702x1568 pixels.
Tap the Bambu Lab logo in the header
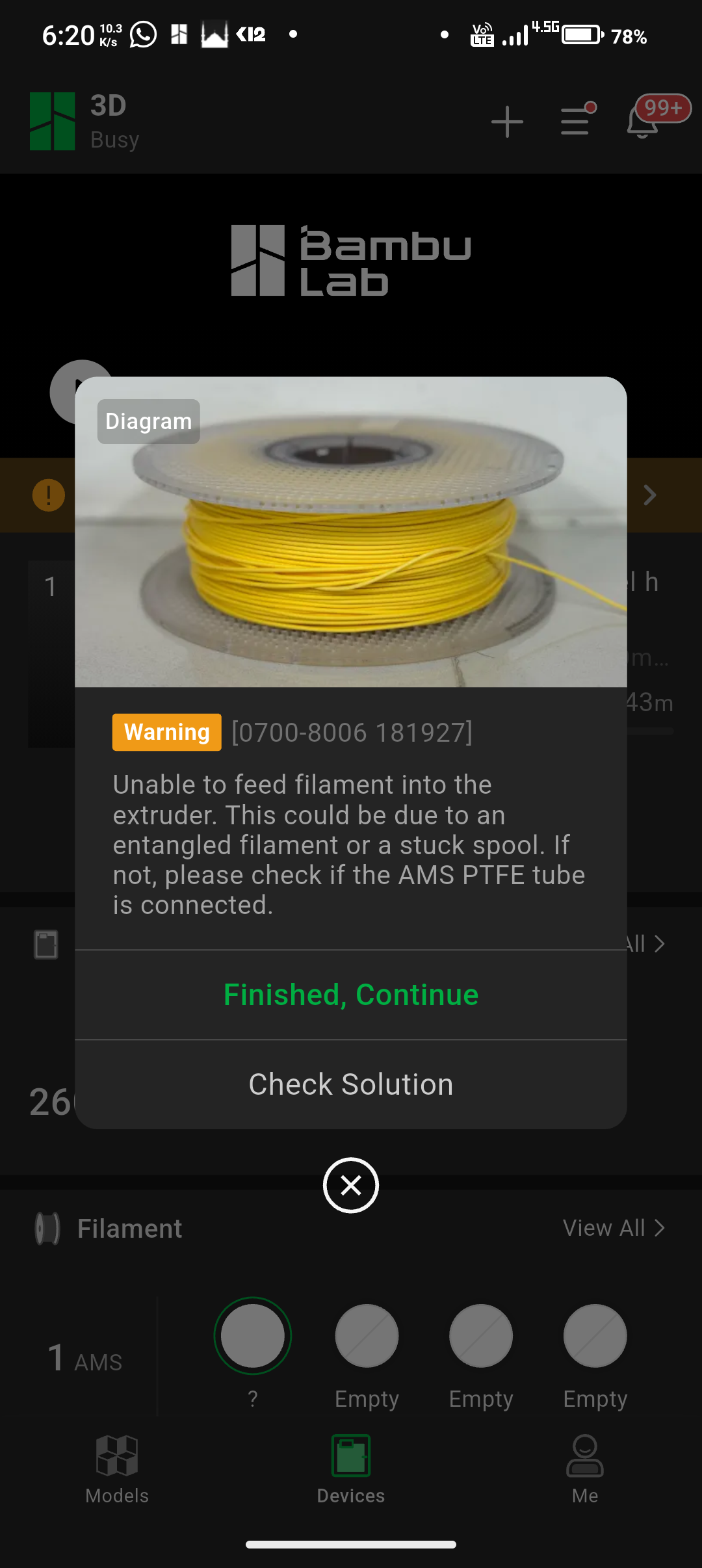pyautogui.click(x=351, y=259)
